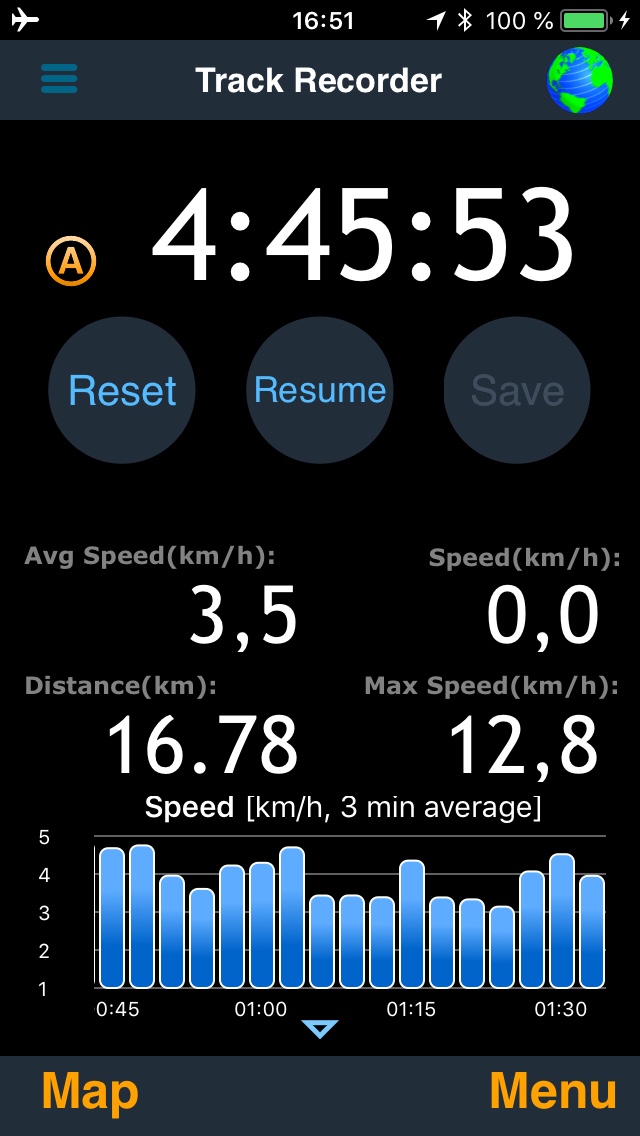Open the Menu at bottom right
The height and width of the screenshot is (1136, 640).
(x=553, y=1092)
